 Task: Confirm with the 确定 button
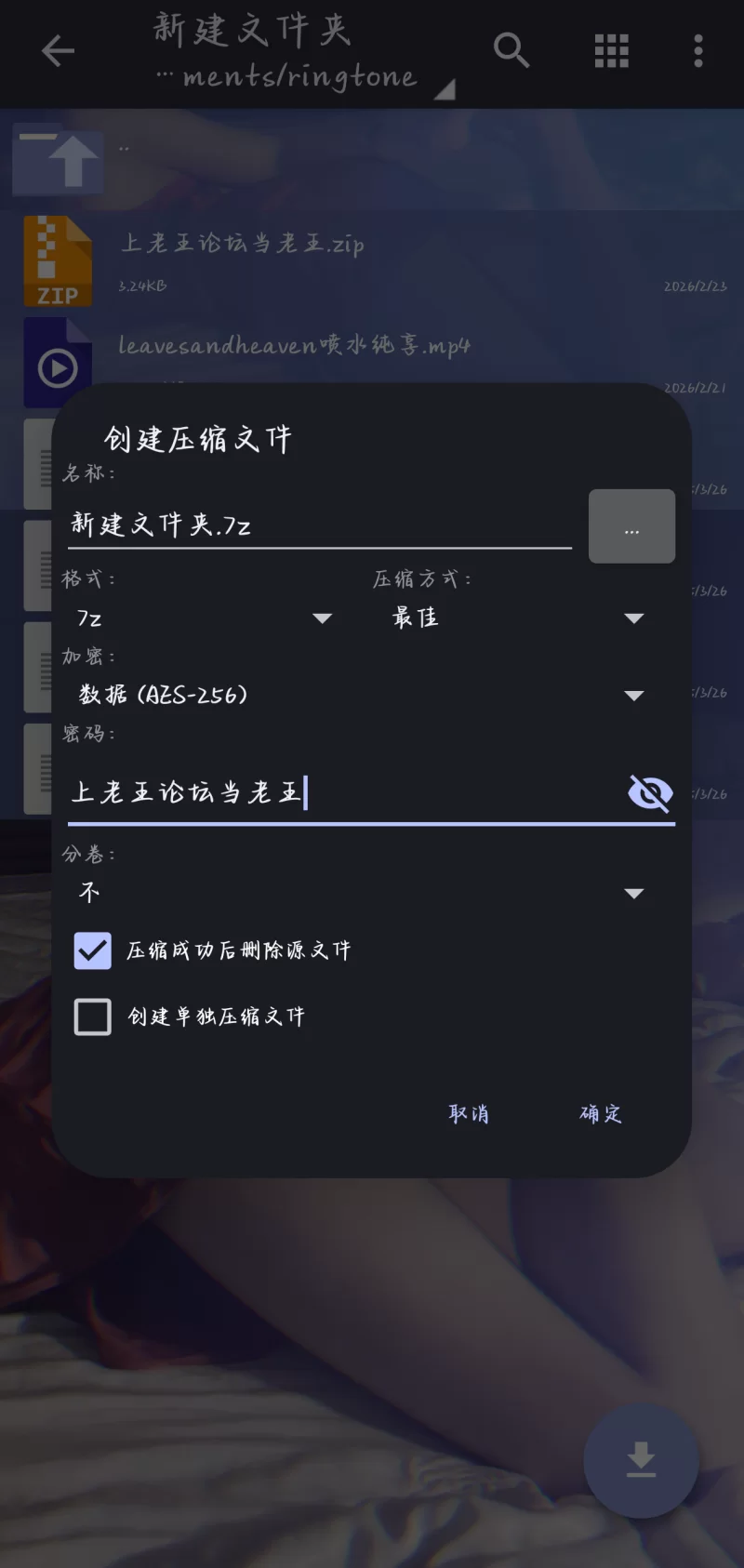click(x=601, y=1114)
